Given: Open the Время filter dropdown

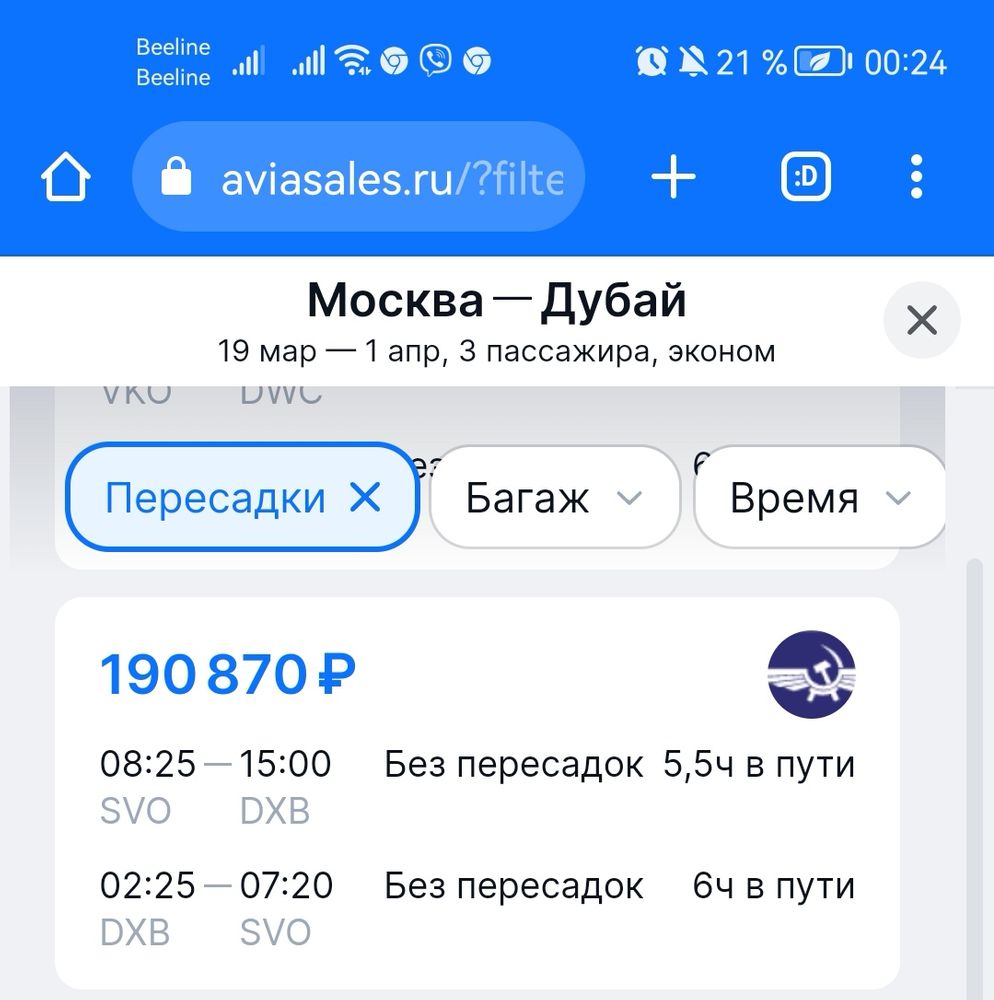Looking at the screenshot, I should (820, 496).
